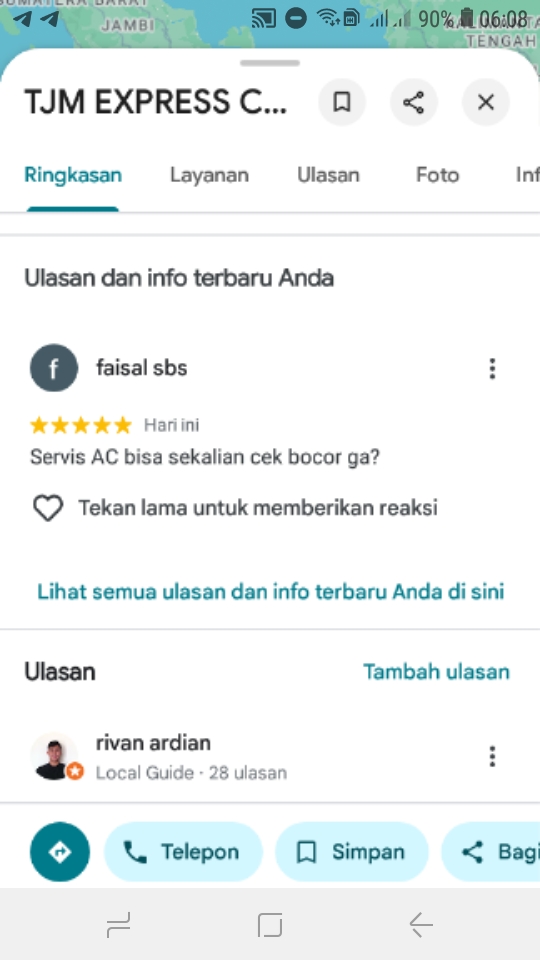The width and height of the screenshot is (540, 960).
Task: Open recent apps from navigation bar
Action: point(118,924)
